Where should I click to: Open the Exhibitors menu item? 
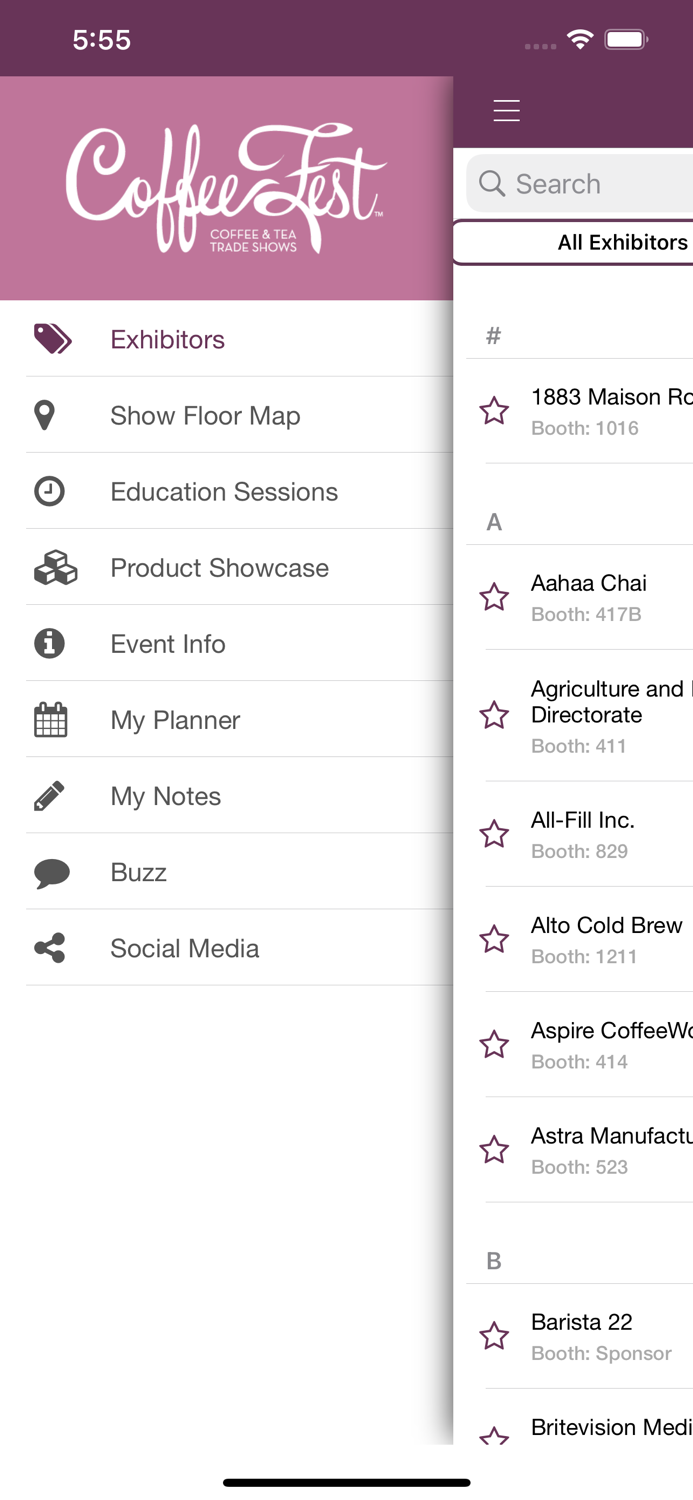[167, 340]
